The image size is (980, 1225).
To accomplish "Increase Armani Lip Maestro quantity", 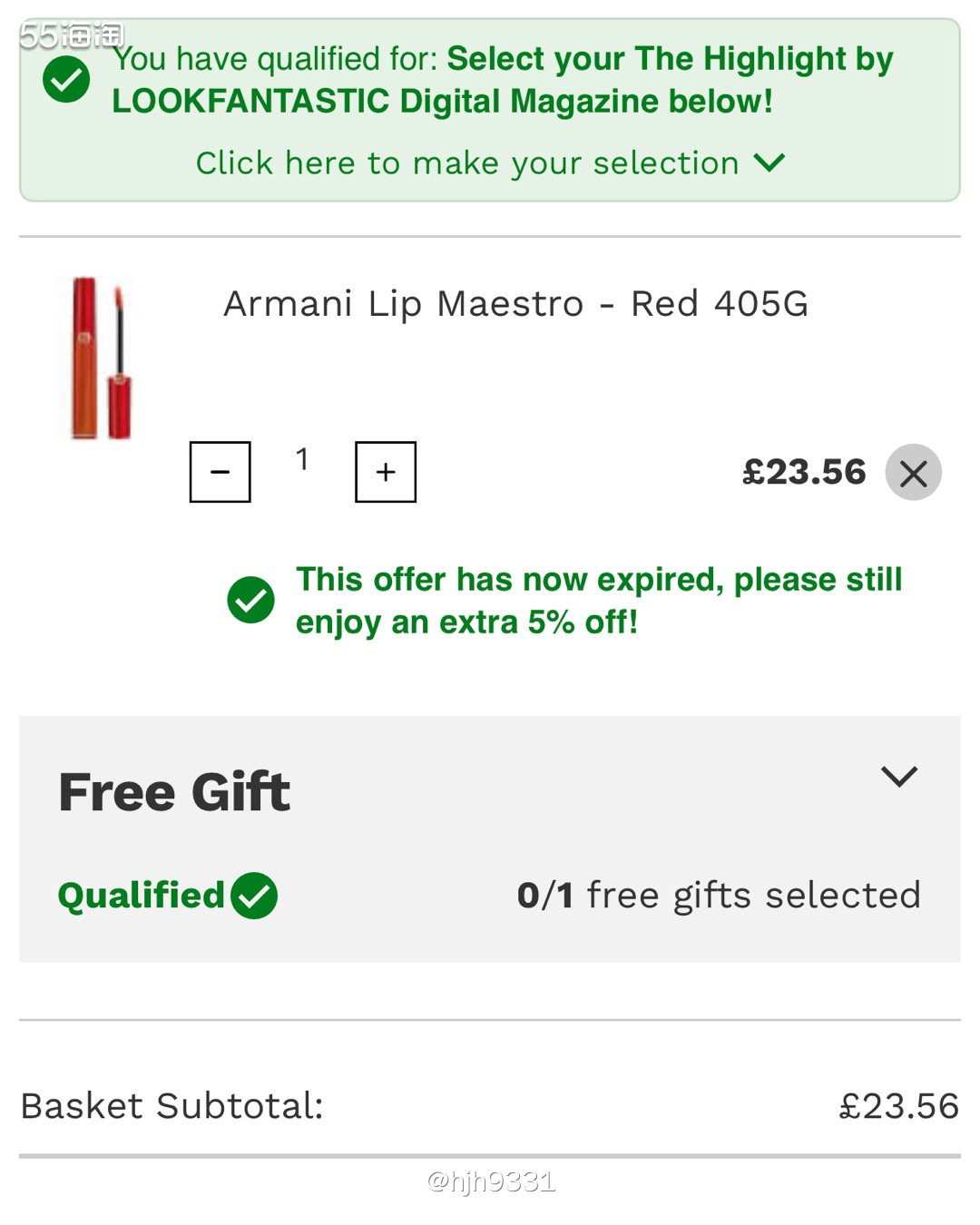I will [386, 472].
